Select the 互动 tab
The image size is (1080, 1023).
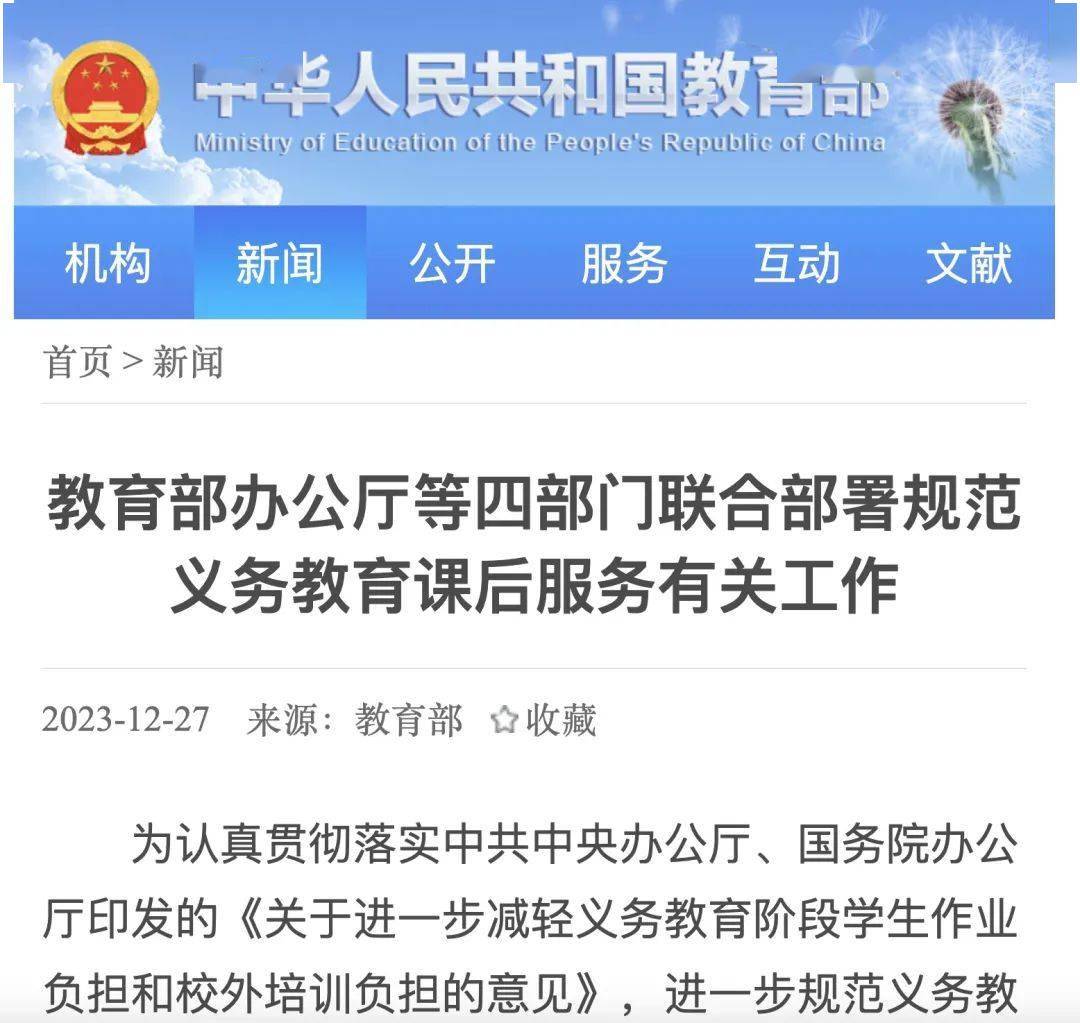pyautogui.click(x=796, y=264)
